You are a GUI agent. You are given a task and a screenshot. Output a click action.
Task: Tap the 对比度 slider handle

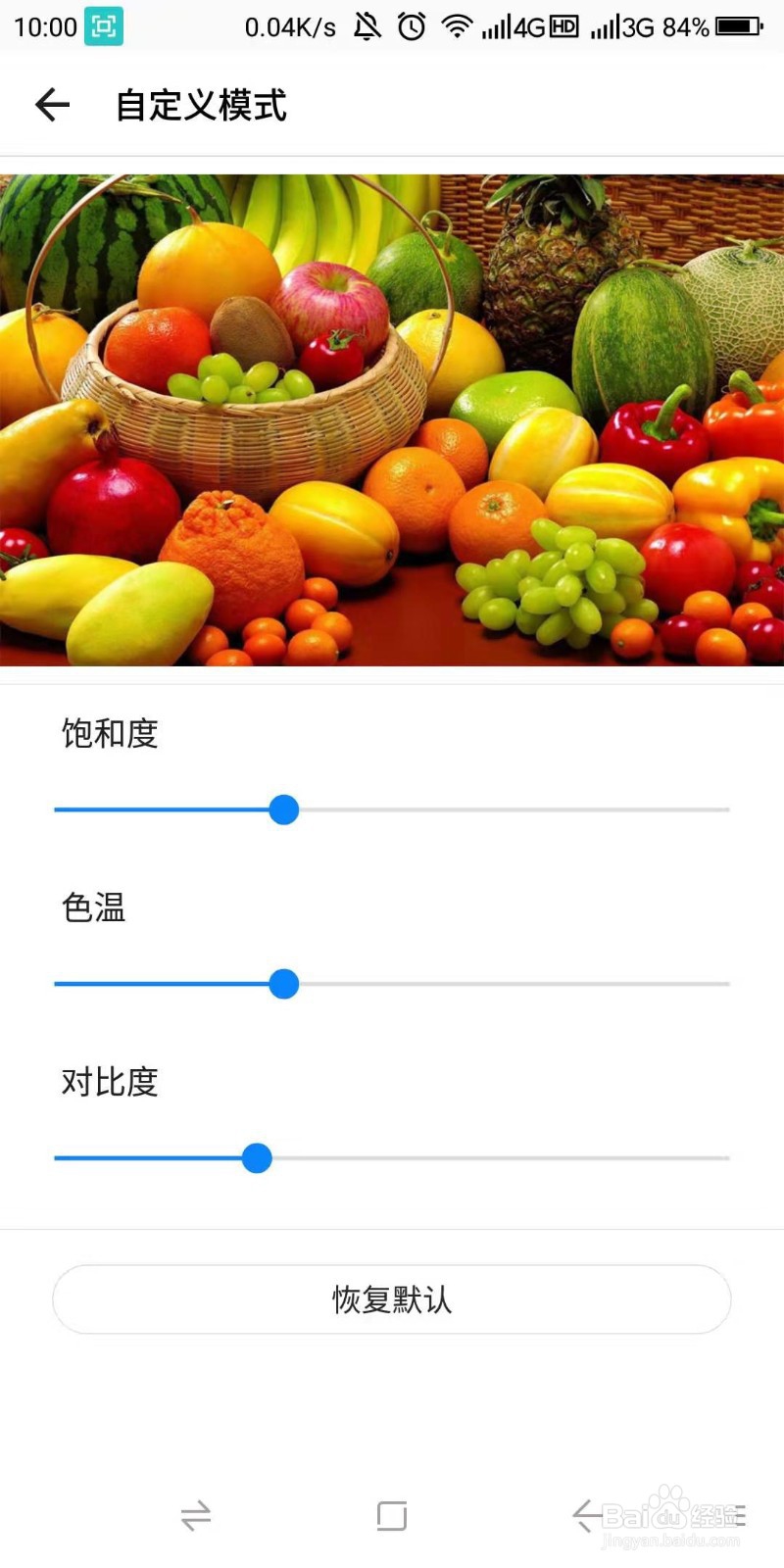pyautogui.click(x=256, y=1157)
